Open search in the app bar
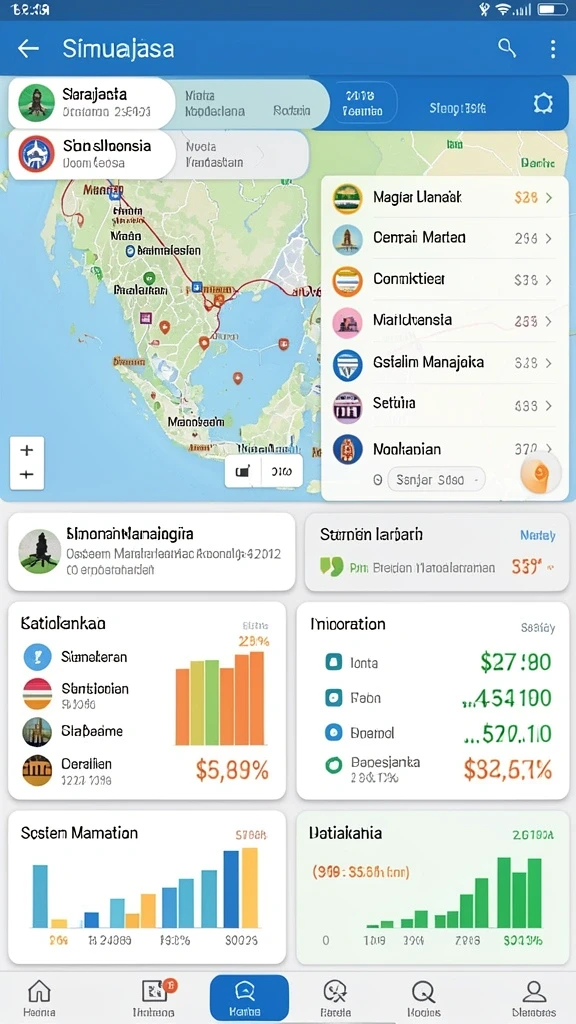The image size is (576, 1024). click(507, 48)
